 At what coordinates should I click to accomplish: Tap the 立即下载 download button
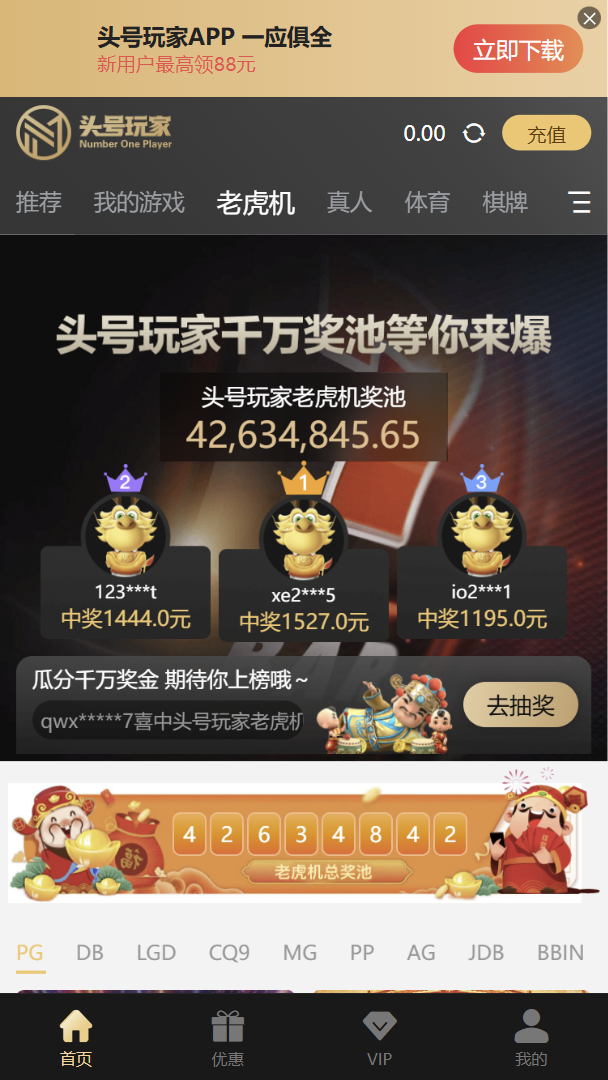[x=518, y=50]
